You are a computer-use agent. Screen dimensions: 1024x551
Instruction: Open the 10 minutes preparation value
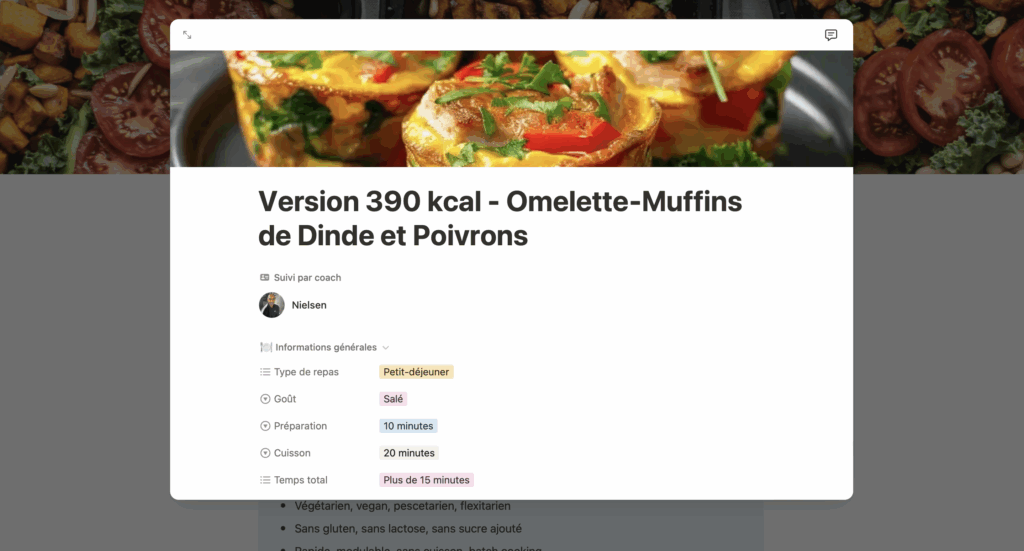pyautogui.click(x=408, y=426)
